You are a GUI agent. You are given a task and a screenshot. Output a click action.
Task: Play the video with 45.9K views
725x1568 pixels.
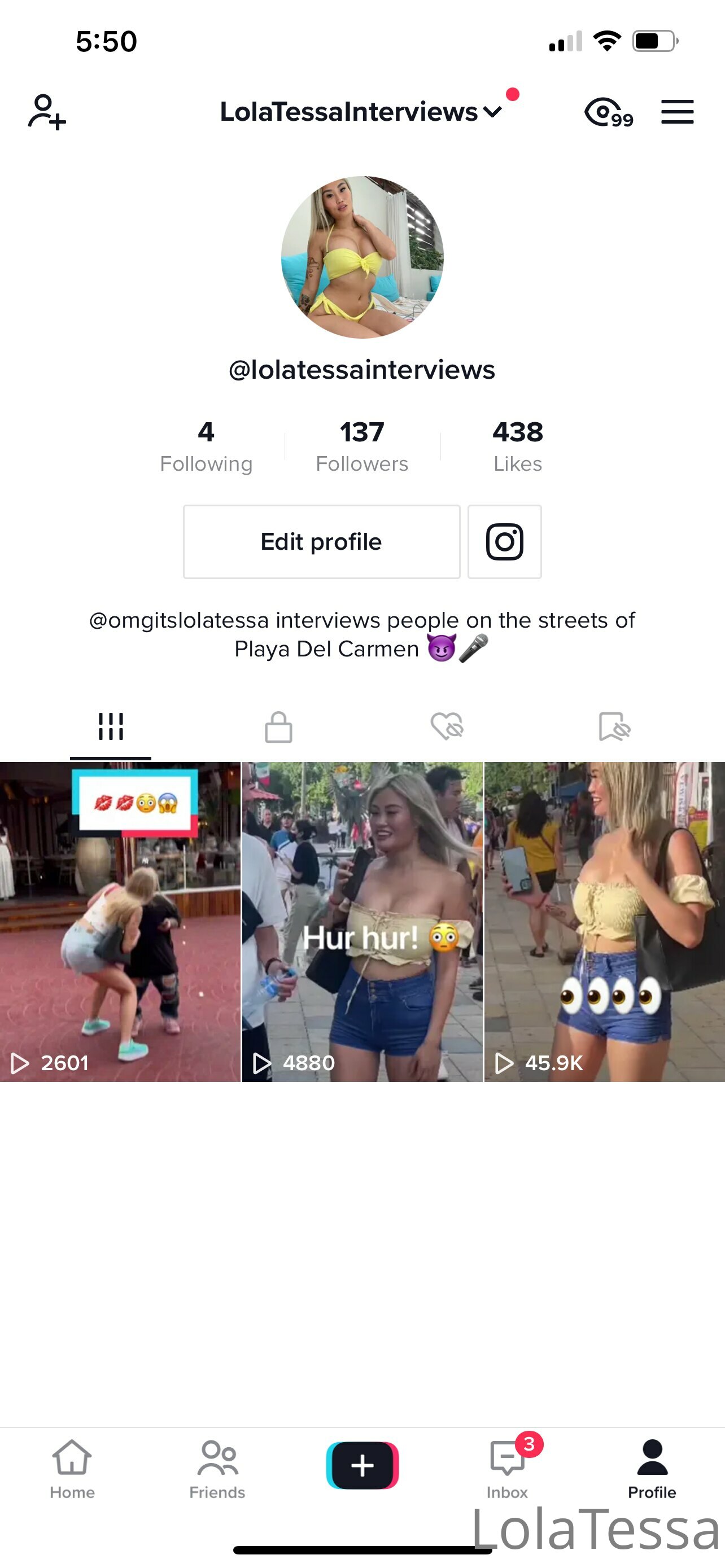[605, 922]
